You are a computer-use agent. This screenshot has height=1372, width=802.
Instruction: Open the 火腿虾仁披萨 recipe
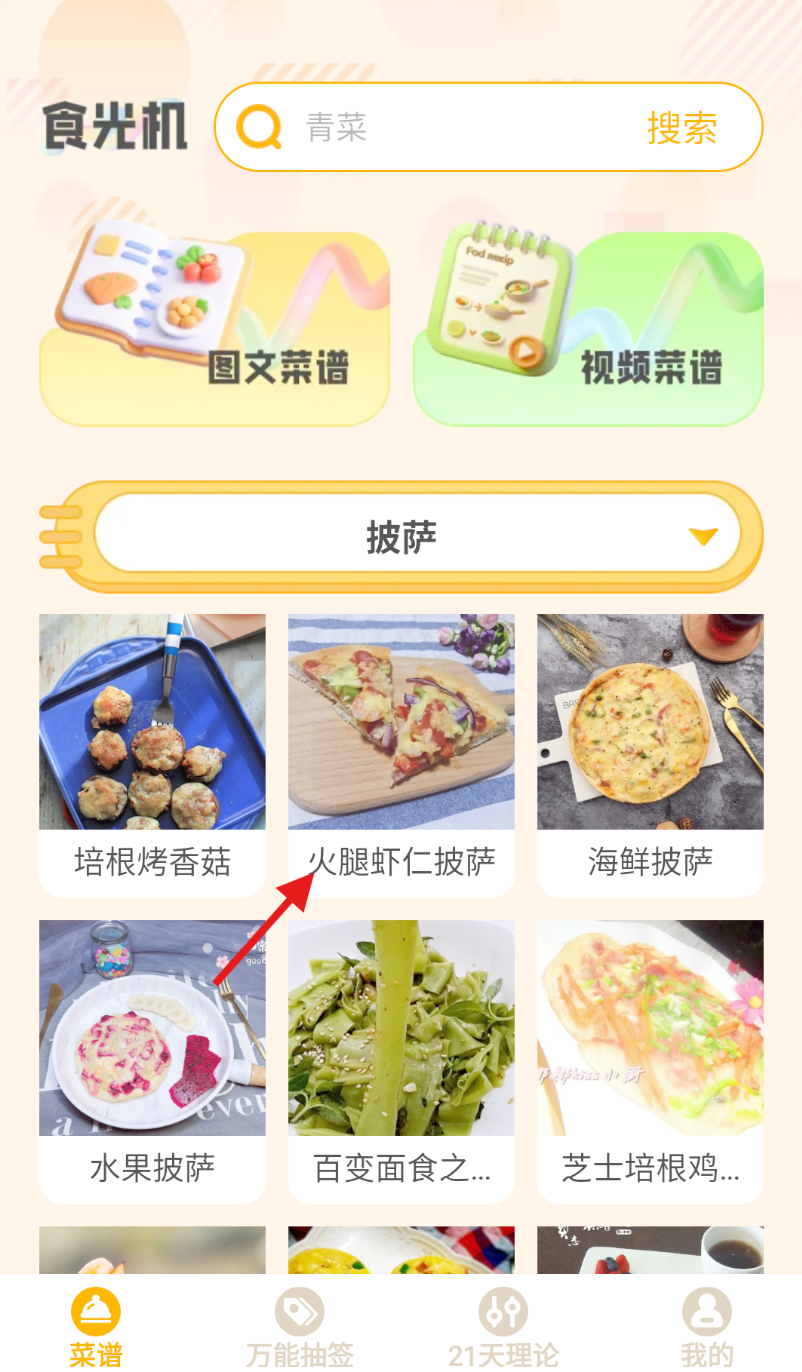tap(401, 754)
